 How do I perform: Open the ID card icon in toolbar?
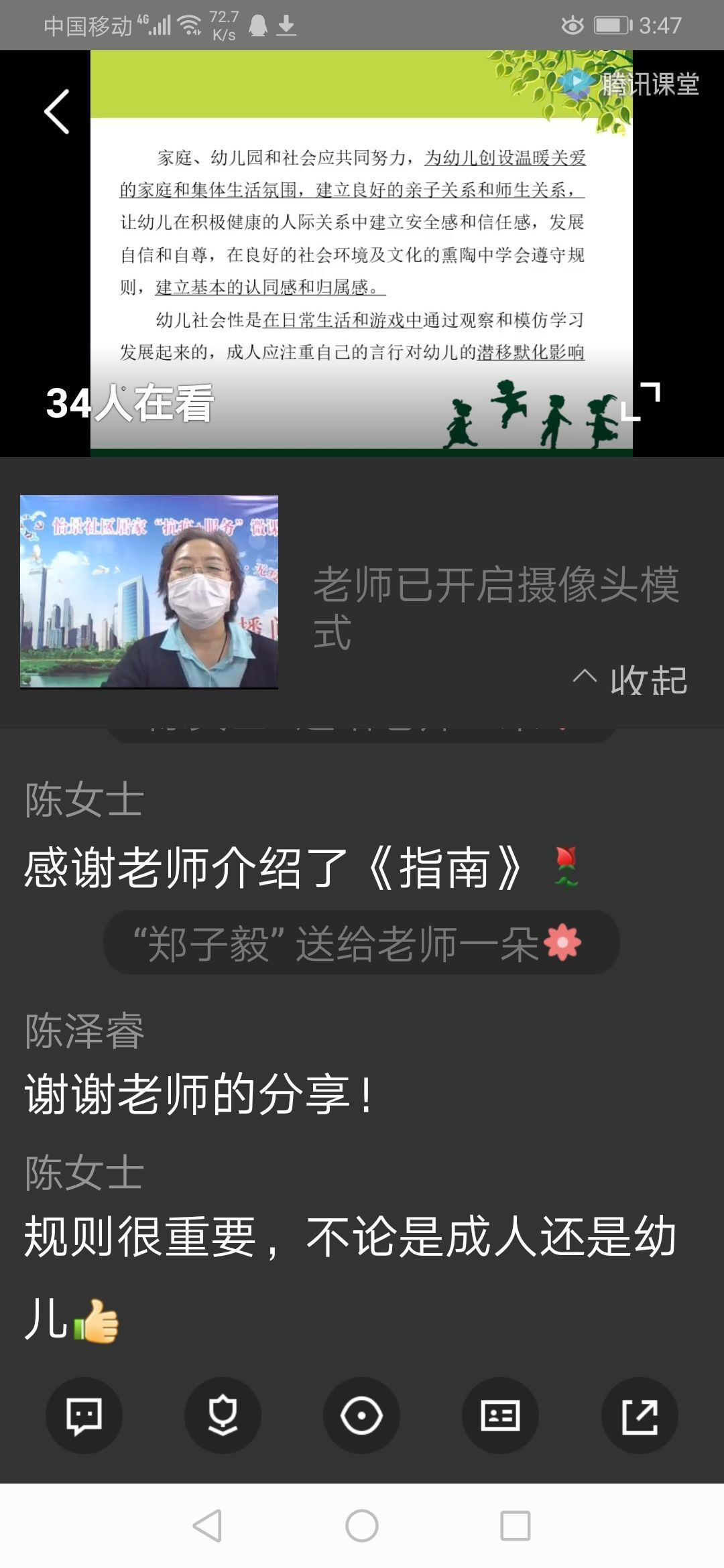pos(500,1415)
